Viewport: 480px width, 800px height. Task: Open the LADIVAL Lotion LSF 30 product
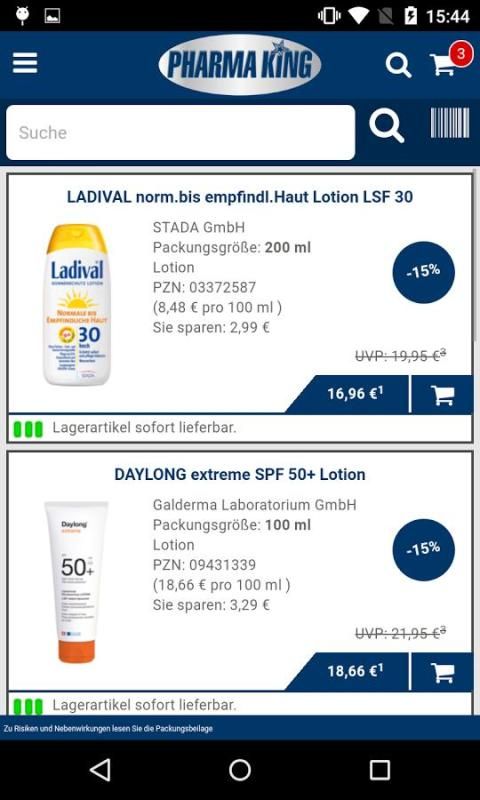[240, 197]
